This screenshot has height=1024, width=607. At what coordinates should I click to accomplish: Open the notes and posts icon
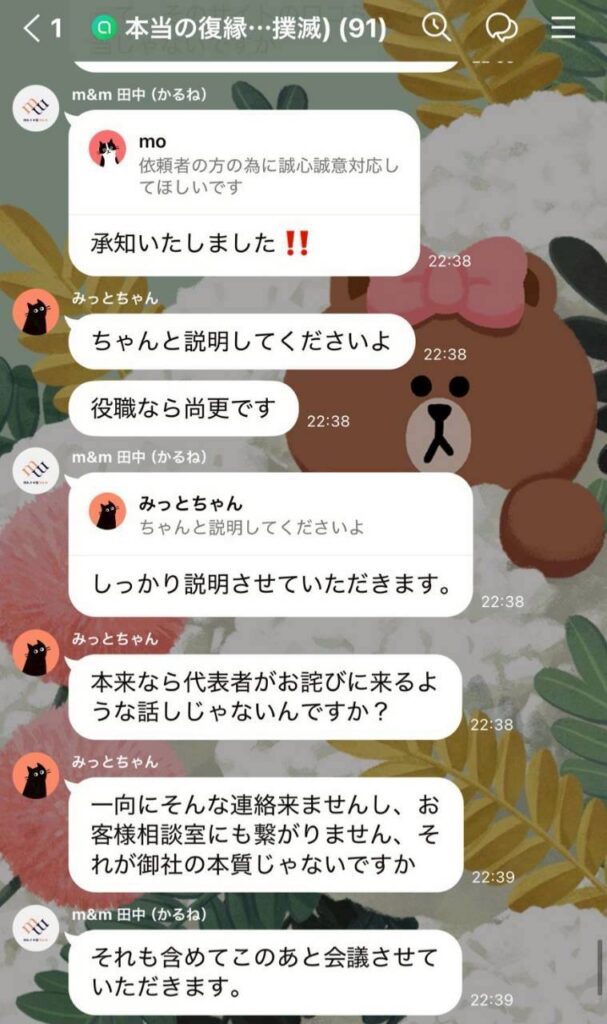pyautogui.click(x=501, y=28)
